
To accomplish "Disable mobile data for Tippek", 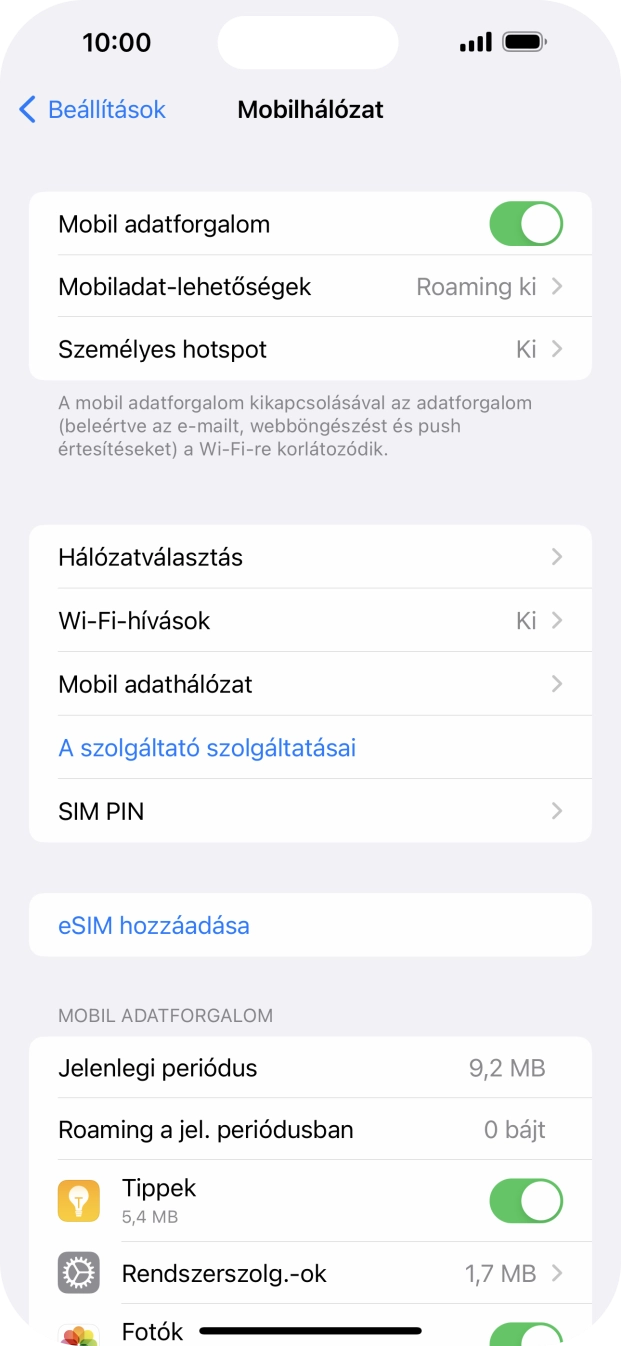I will pos(525,1200).
